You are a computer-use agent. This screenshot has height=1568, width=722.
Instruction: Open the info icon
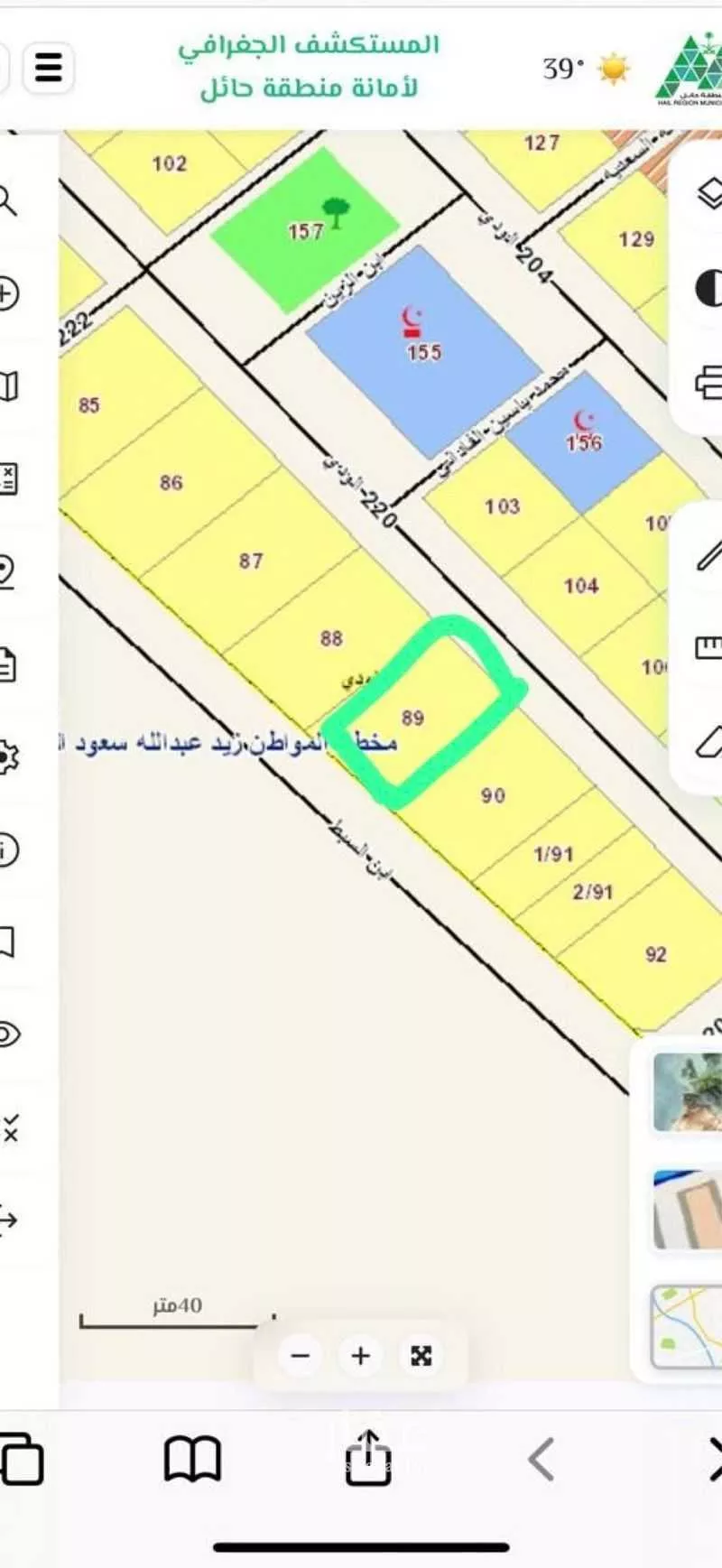coord(7,850)
